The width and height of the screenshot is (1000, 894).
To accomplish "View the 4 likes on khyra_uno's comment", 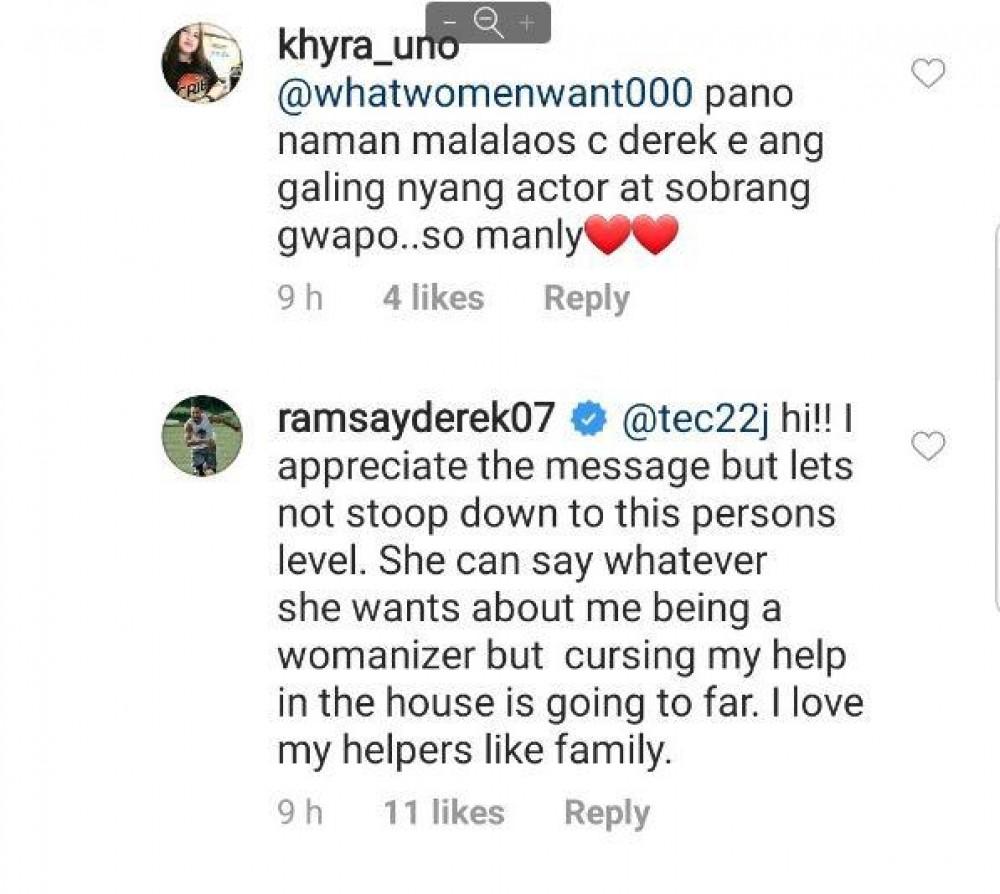I will click(432, 298).
